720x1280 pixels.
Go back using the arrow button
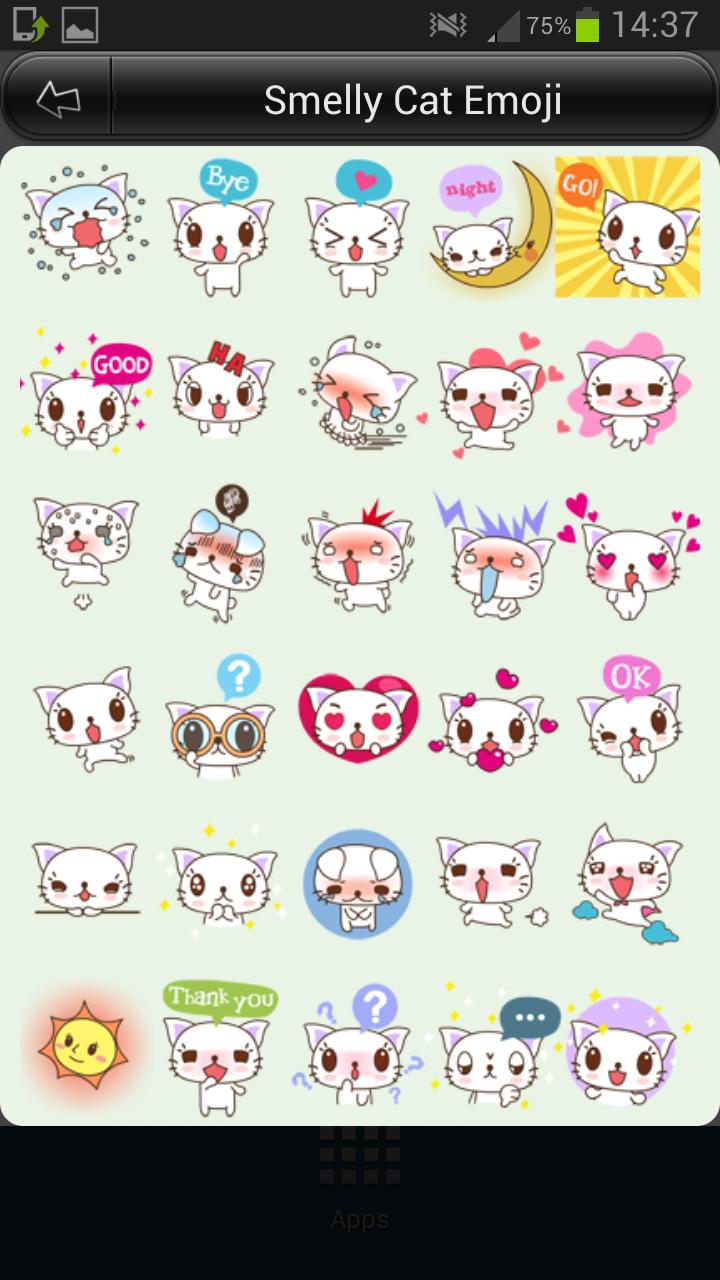point(58,100)
